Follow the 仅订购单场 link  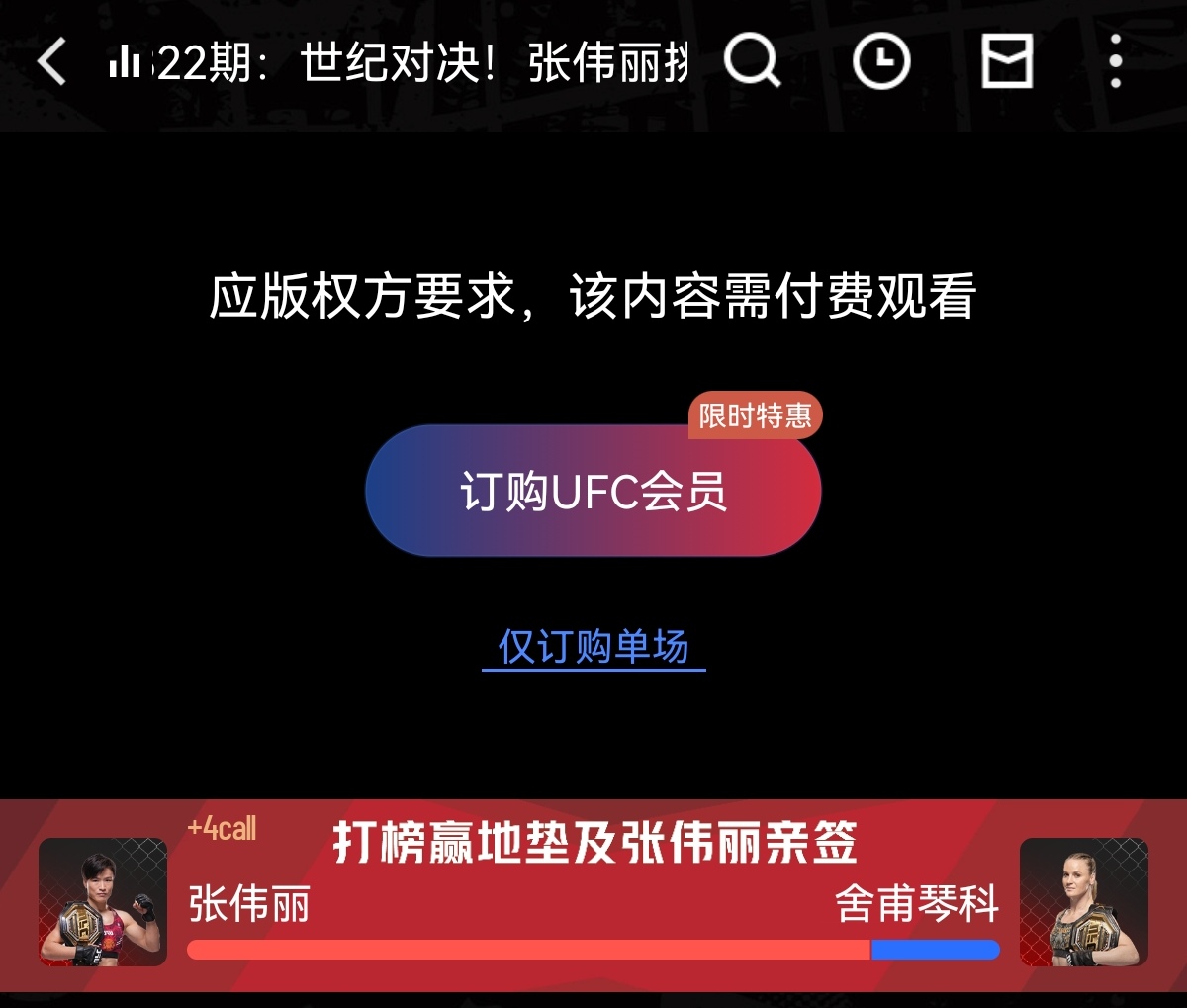pyautogui.click(x=593, y=648)
